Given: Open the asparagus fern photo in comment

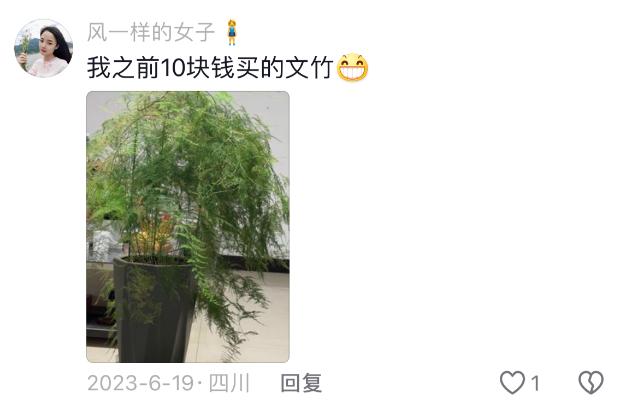Looking at the screenshot, I should click(188, 227).
